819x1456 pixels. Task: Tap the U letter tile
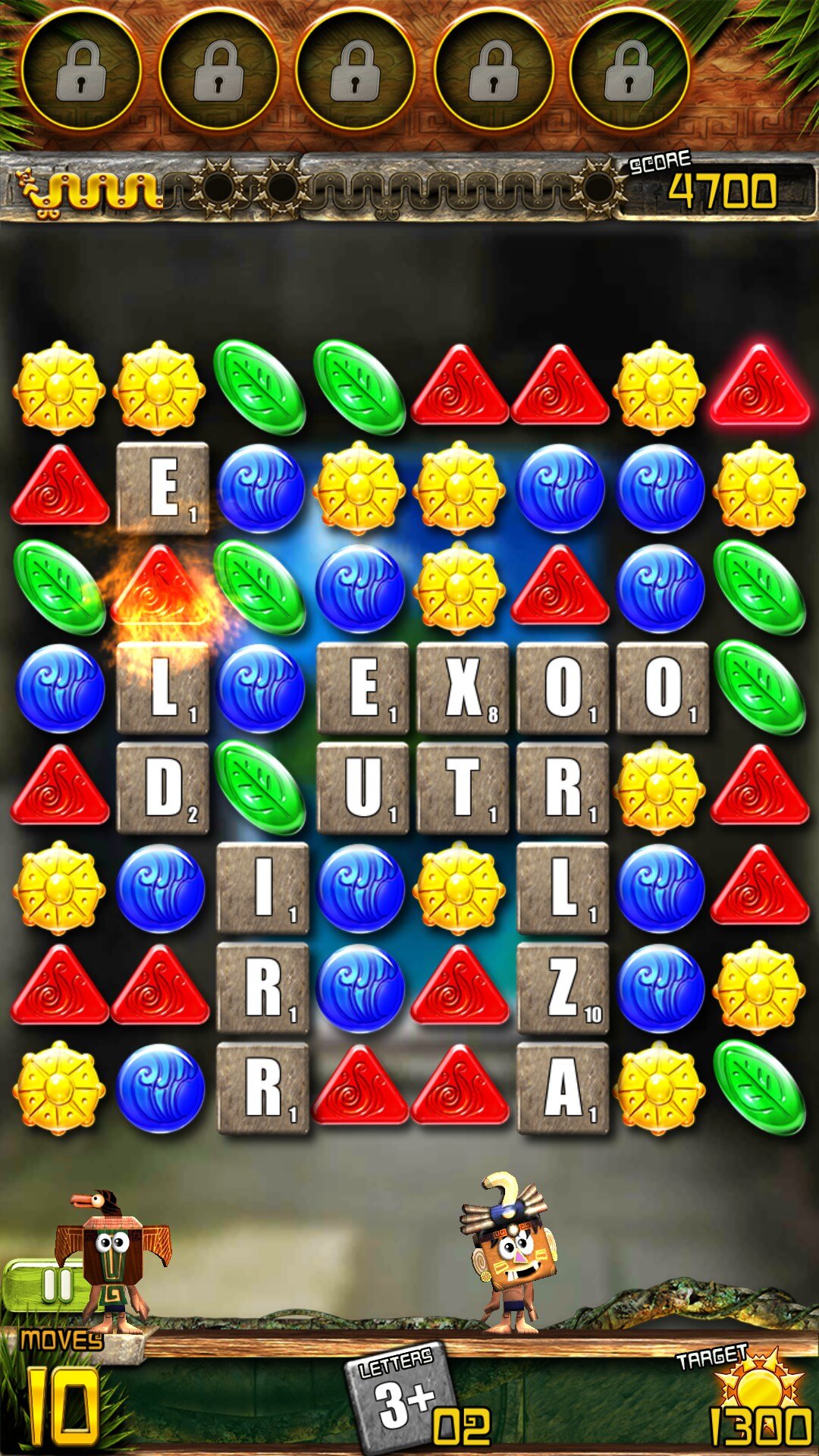(362, 788)
